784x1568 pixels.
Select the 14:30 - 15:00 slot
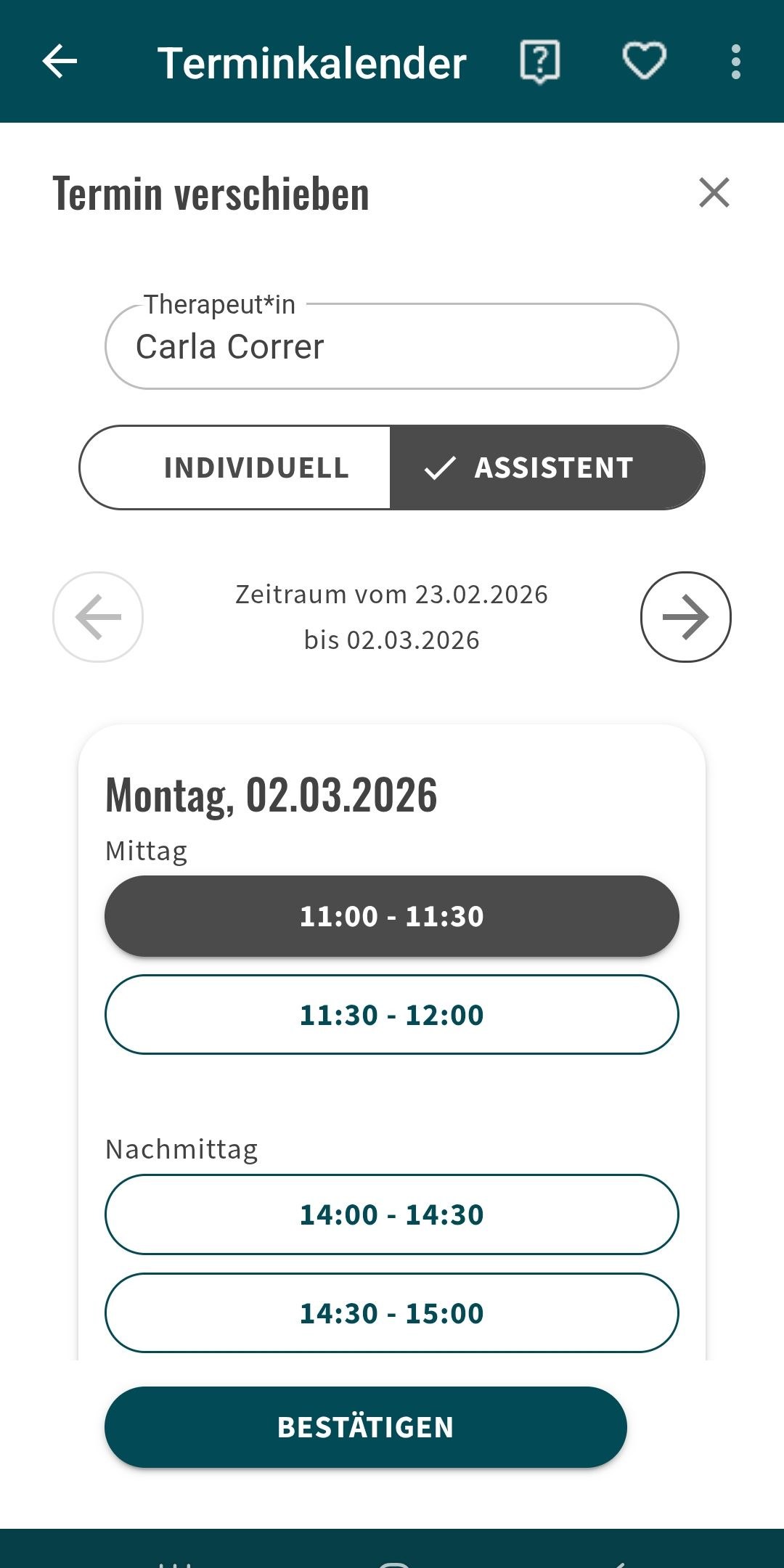pos(392,1313)
